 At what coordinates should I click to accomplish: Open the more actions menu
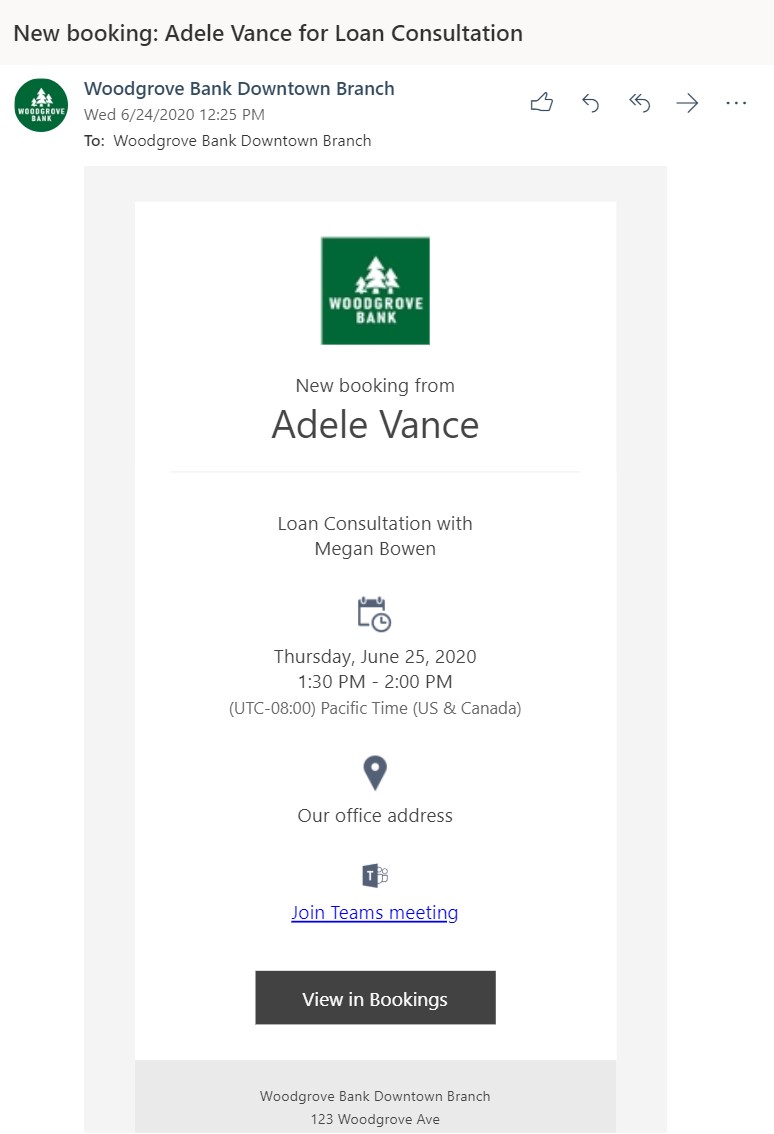click(x=736, y=102)
